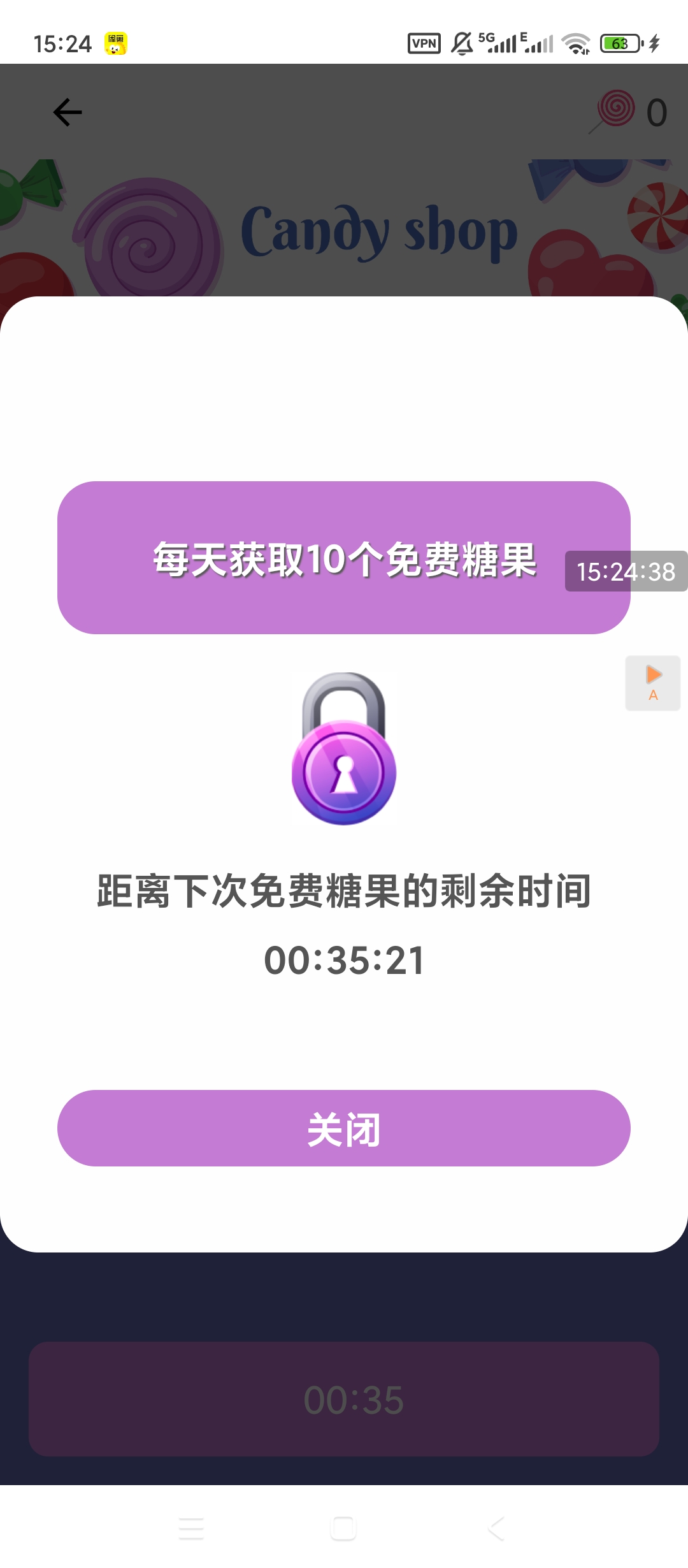
Task: Tap the battery indicator showing 63
Action: click(x=619, y=43)
